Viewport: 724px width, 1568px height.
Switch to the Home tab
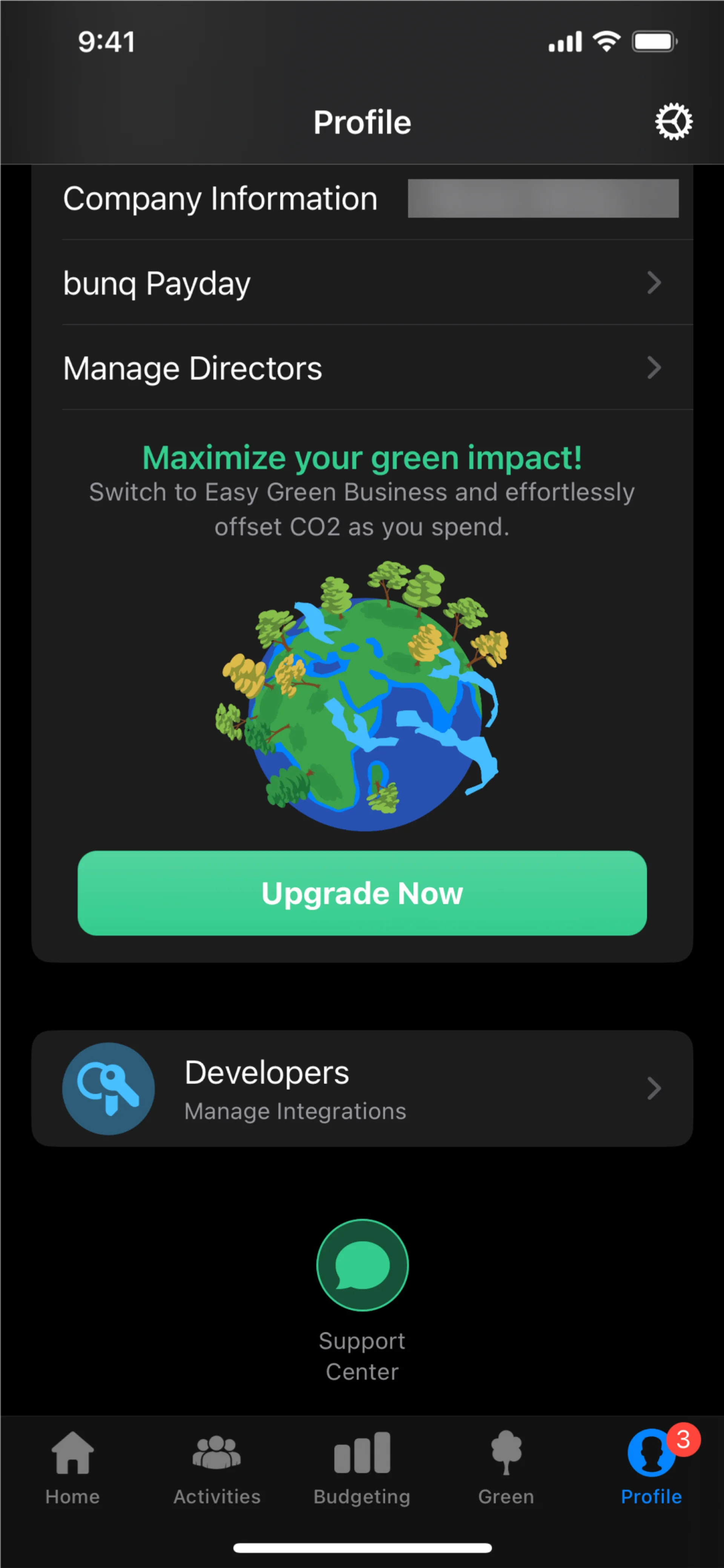click(x=72, y=1467)
